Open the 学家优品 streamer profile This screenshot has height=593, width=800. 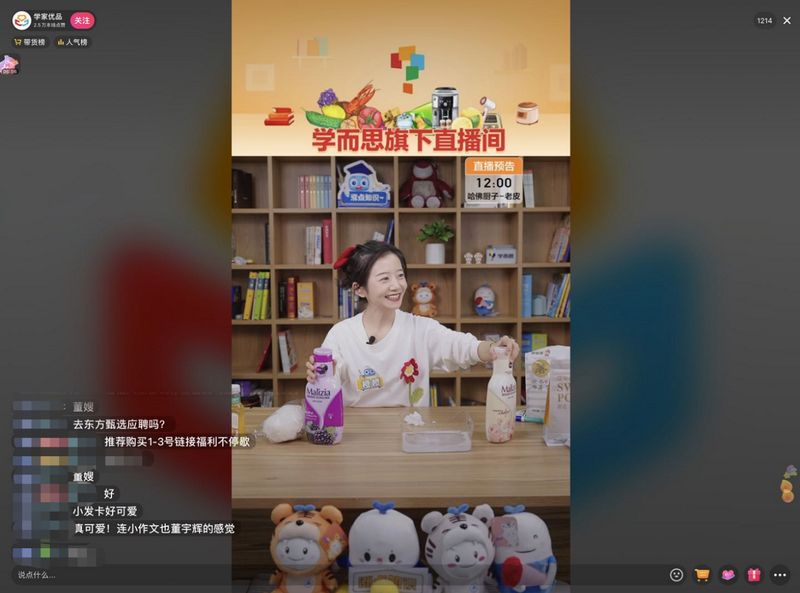click(x=22, y=20)
